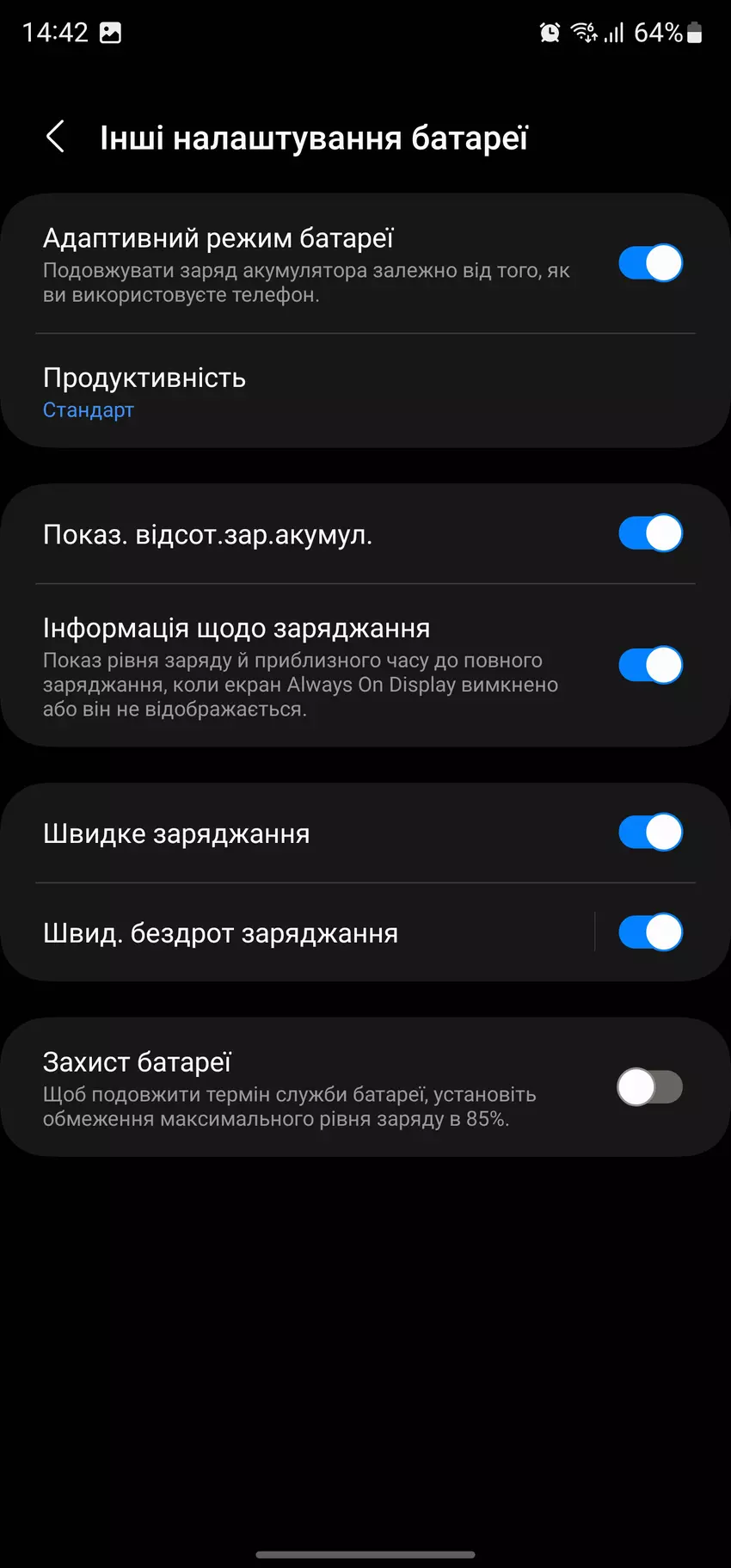Disable the Швид. бездрот заряджання switch
This screenshot has width=731, height=1568.
point(651,932)
